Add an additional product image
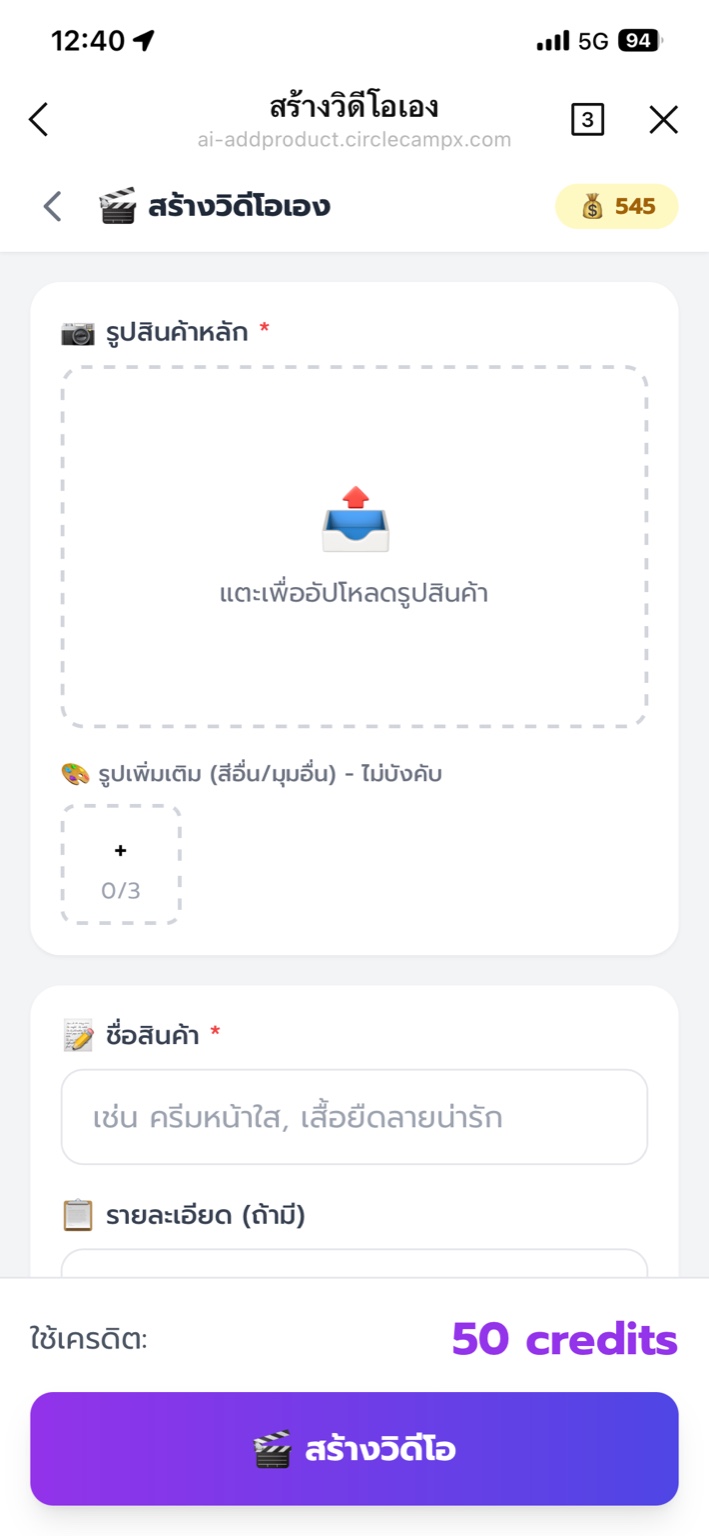The width and height of the screenshot is (709, 1536). tap(121, 865)
